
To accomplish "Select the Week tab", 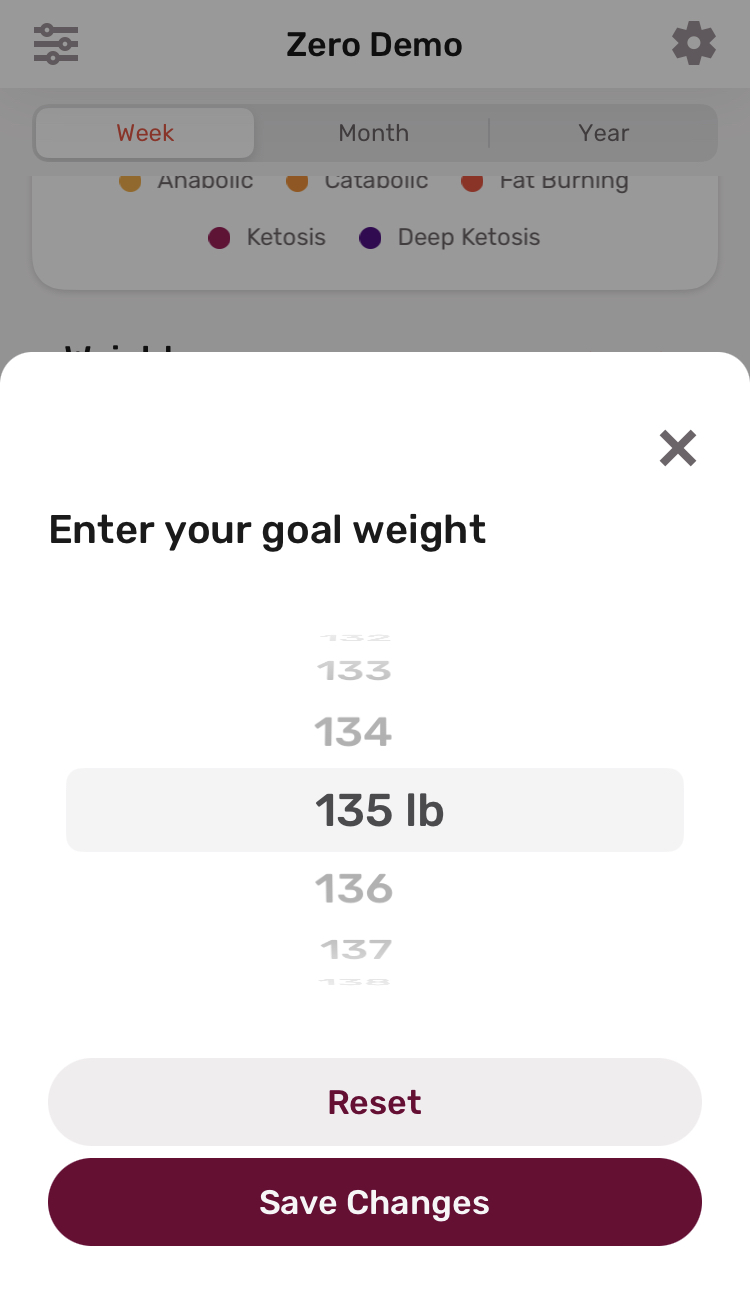I will (145, 132).
